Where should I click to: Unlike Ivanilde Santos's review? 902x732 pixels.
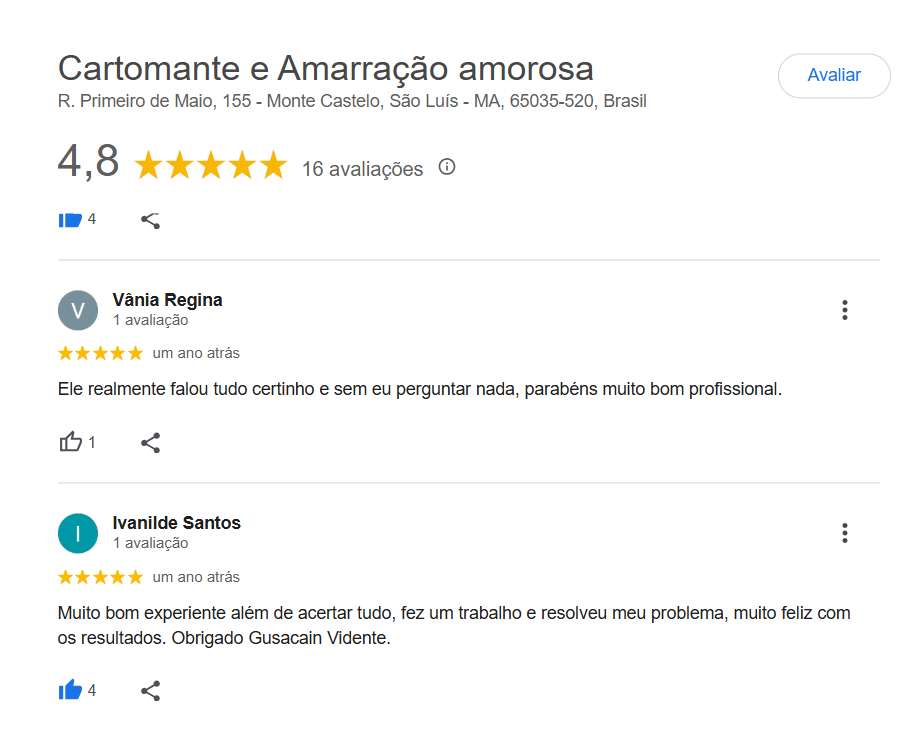pos(70,690)
